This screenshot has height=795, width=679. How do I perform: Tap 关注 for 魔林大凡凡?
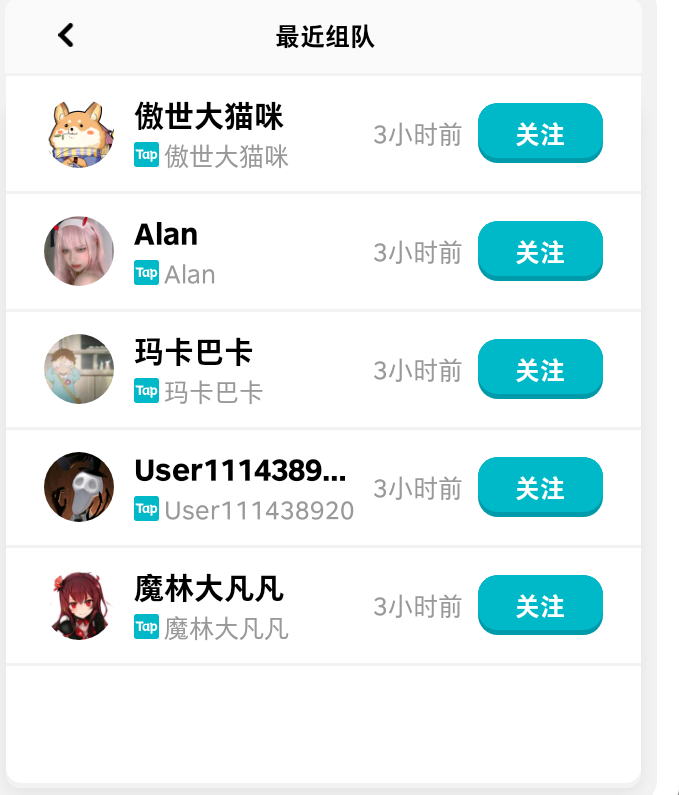540,606
